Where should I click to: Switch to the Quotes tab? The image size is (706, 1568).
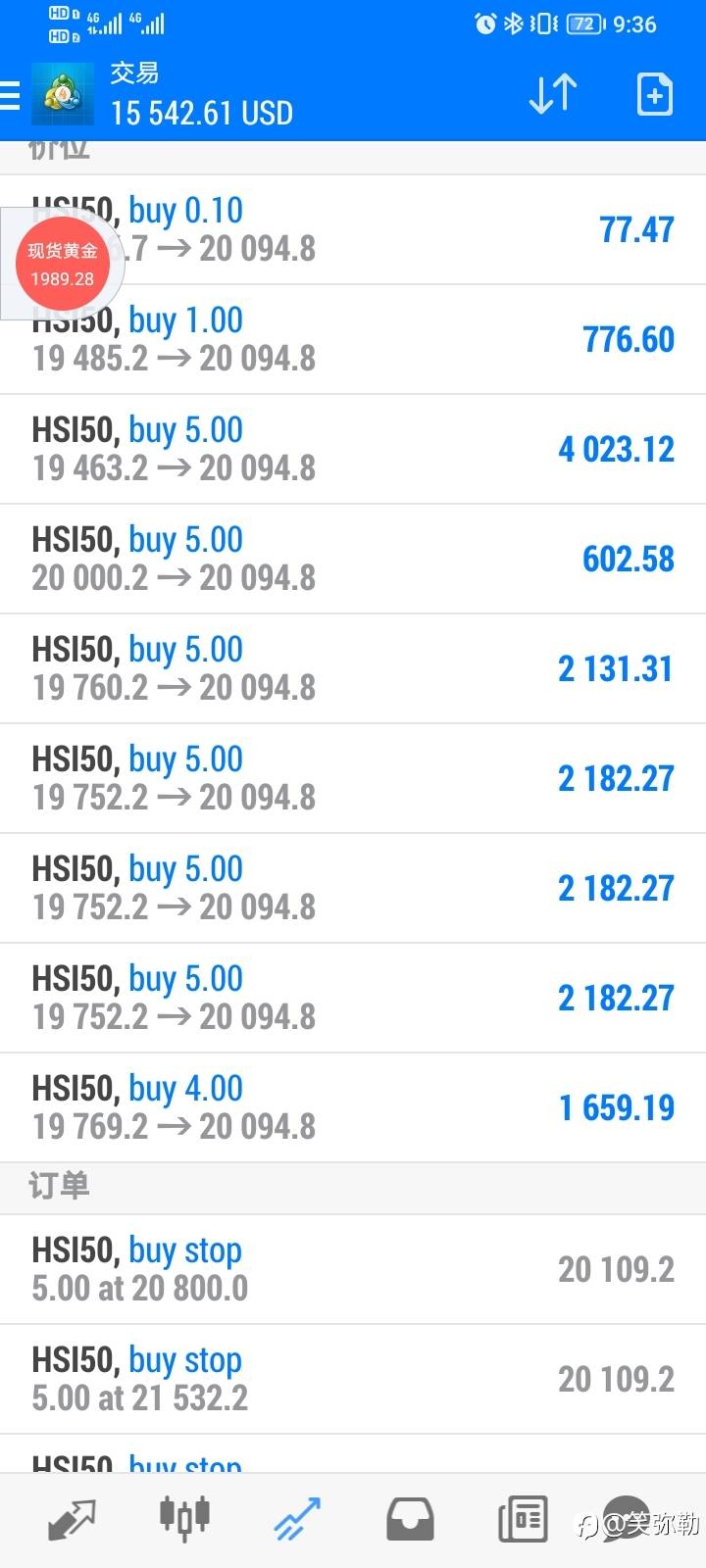click(x=72, y=1519)
